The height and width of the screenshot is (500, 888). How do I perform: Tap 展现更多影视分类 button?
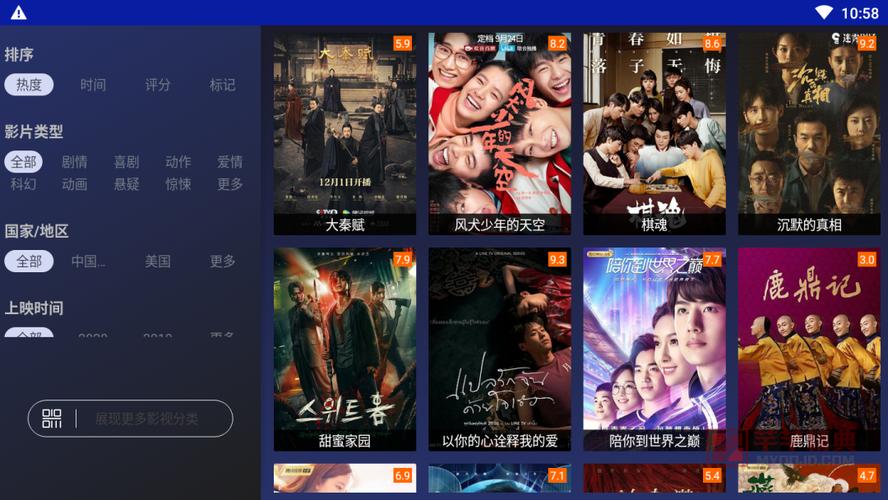(x=130, y=419)
